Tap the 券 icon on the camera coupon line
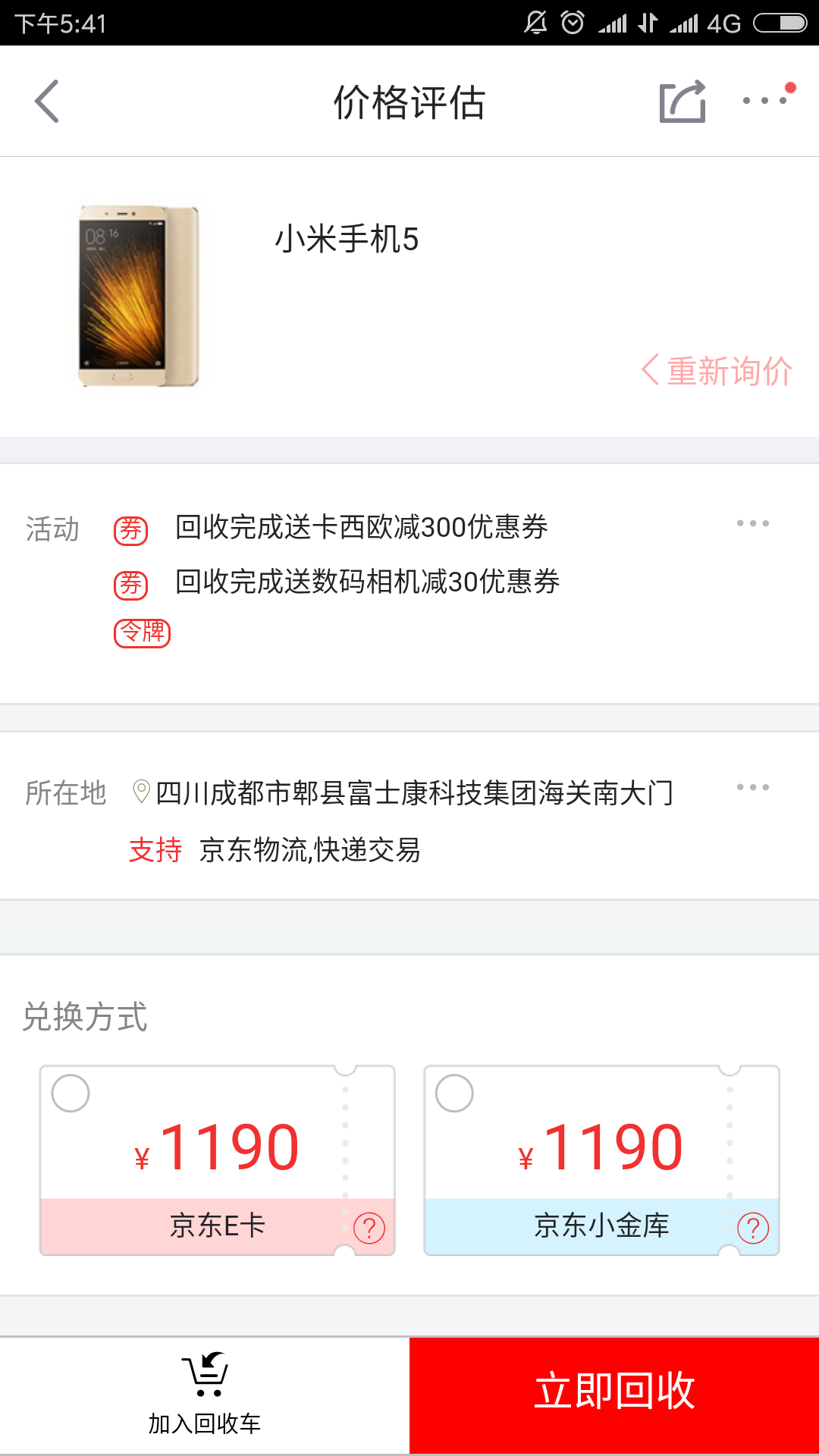 pos(129,584)
